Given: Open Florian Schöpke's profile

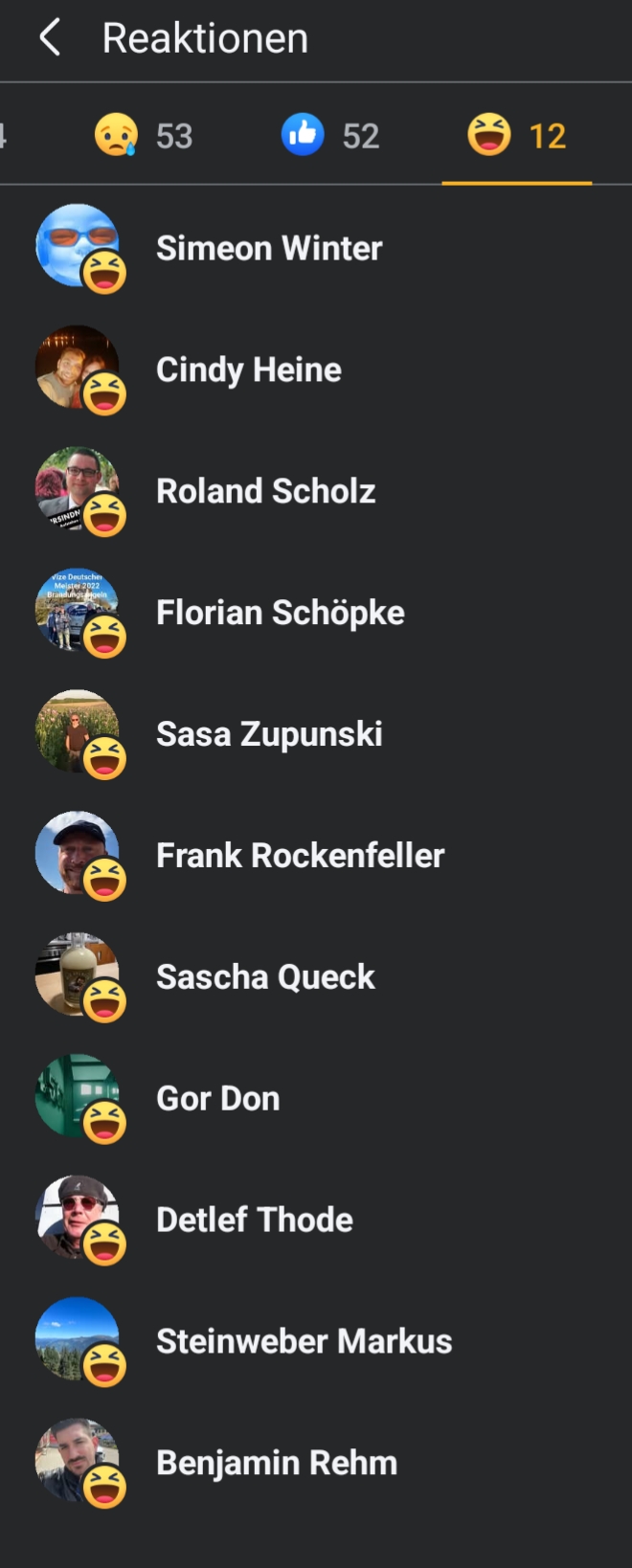Looking at the screenshot, I should coord(281,613).
